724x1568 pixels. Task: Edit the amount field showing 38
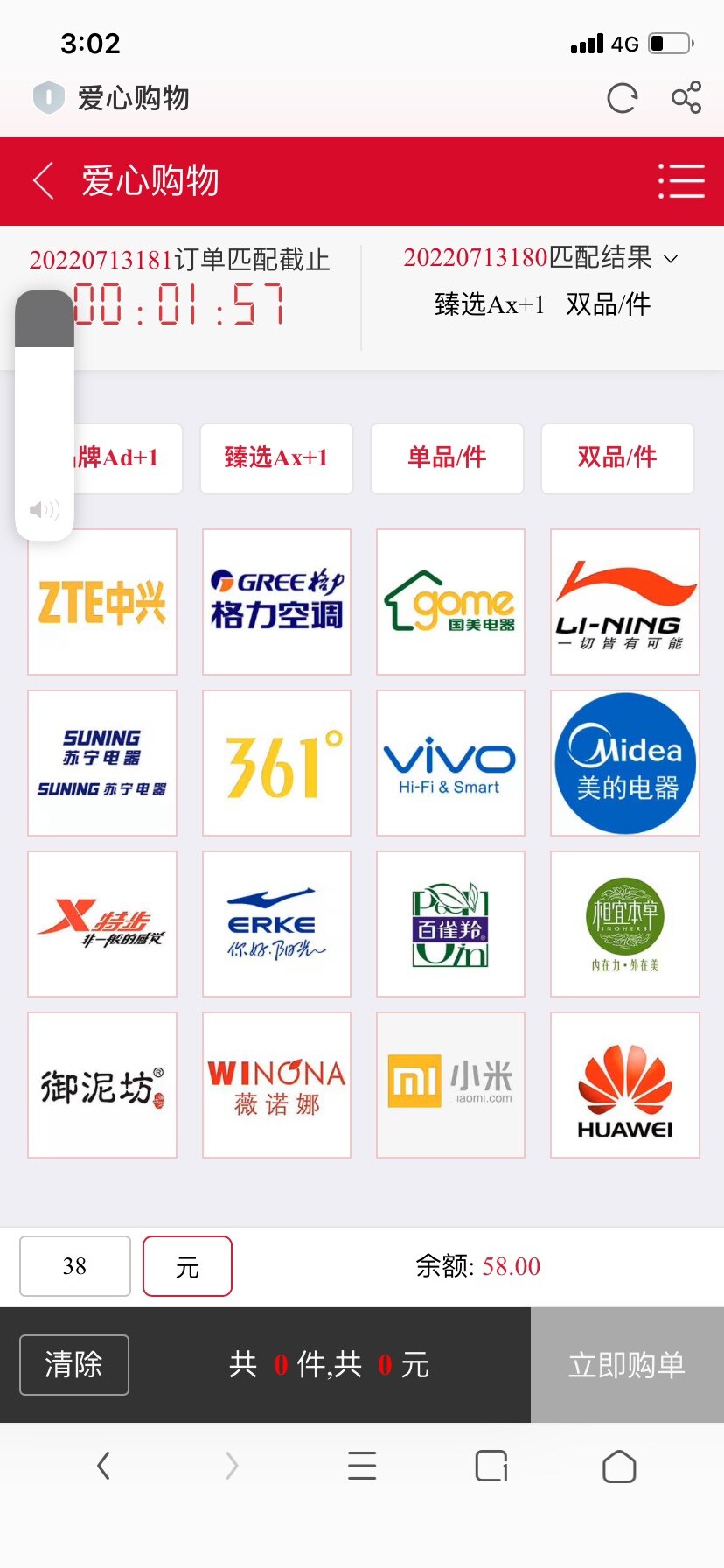click(75, 1266)
